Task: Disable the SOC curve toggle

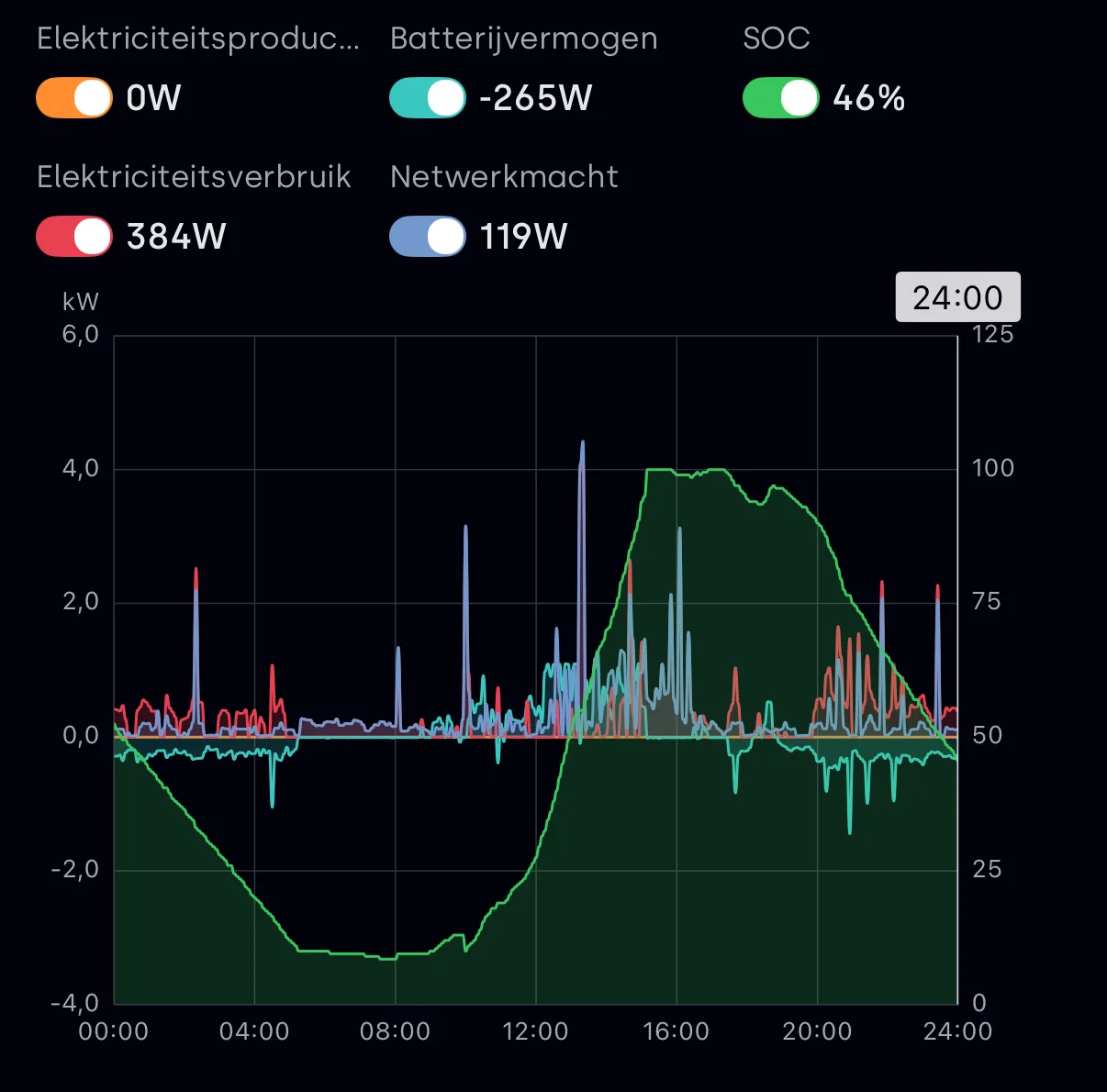Action: (780, 98)
